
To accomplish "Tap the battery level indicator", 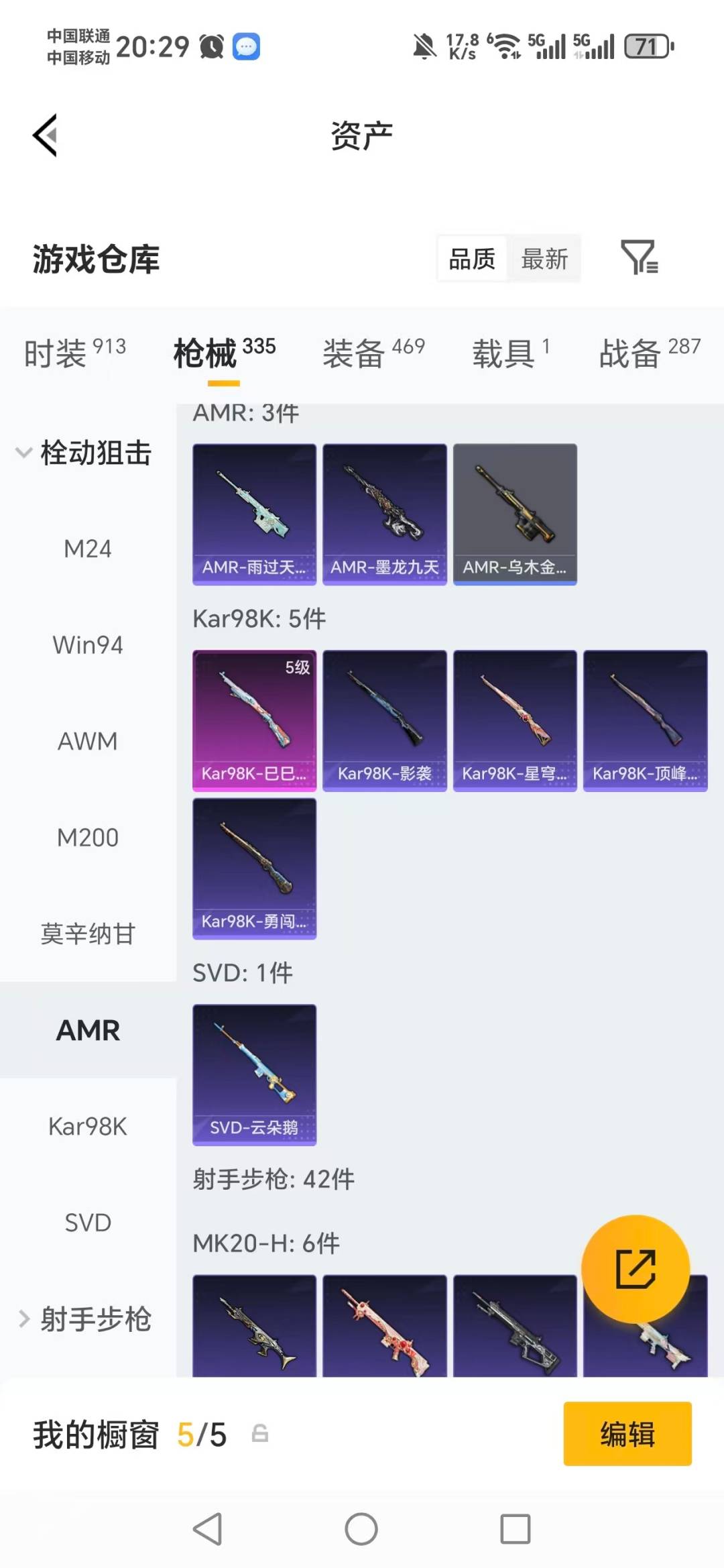I will coord(646,46).
